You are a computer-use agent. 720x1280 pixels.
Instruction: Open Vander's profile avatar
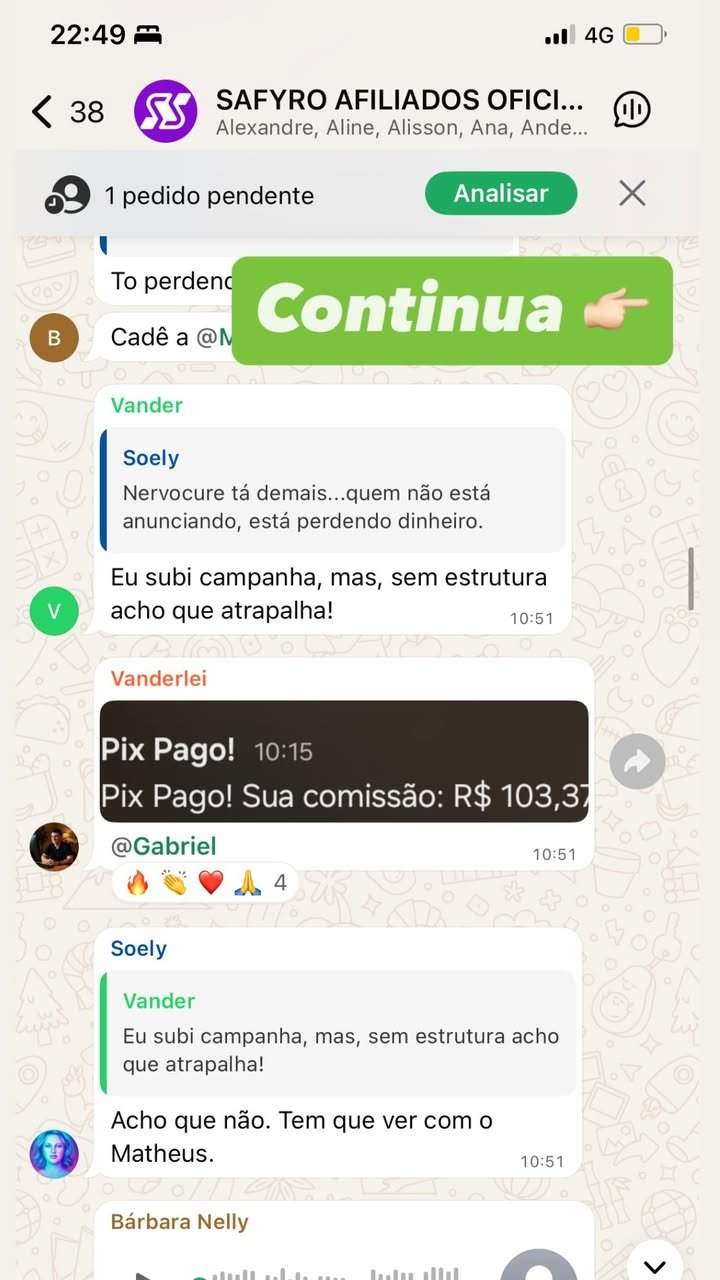(x=54, y=612)
